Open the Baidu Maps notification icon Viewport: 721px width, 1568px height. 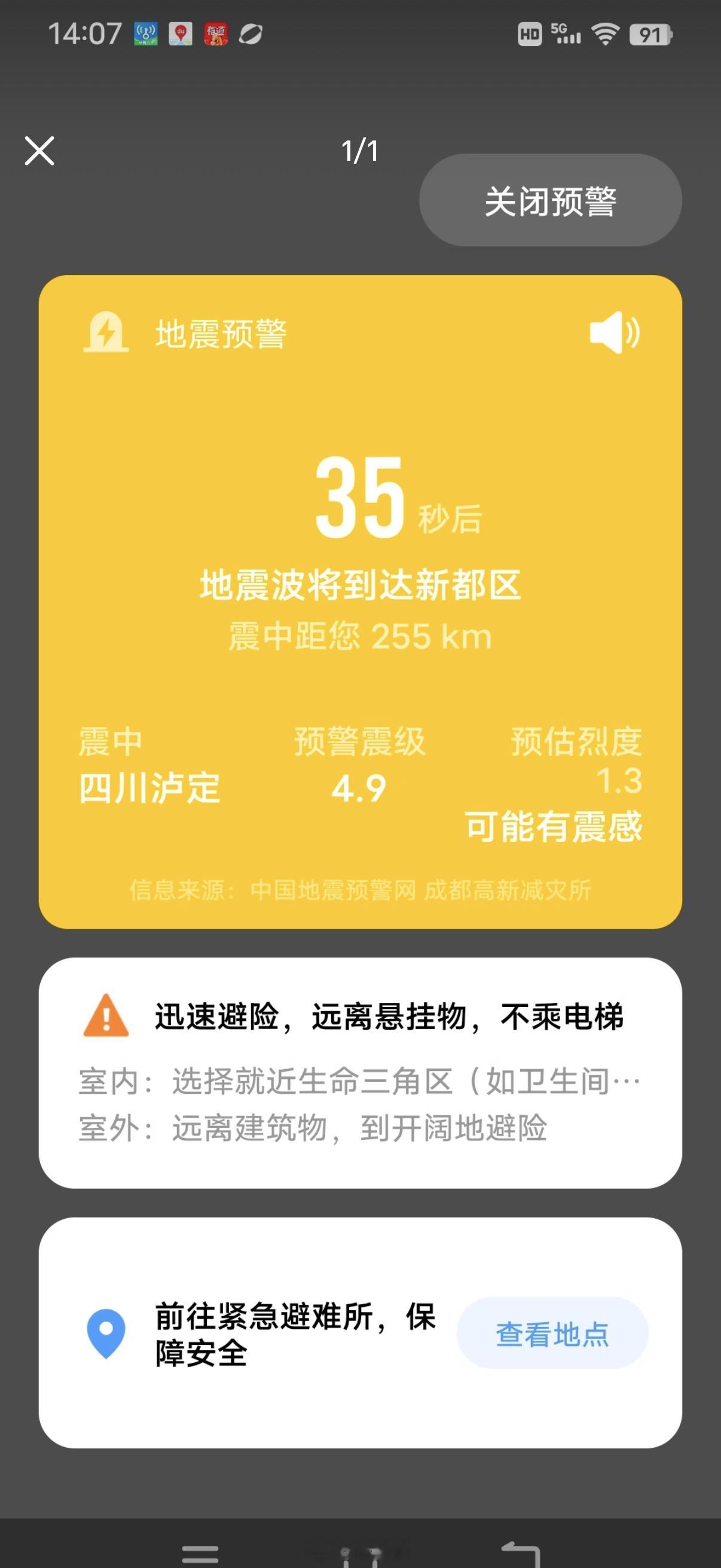182,35
